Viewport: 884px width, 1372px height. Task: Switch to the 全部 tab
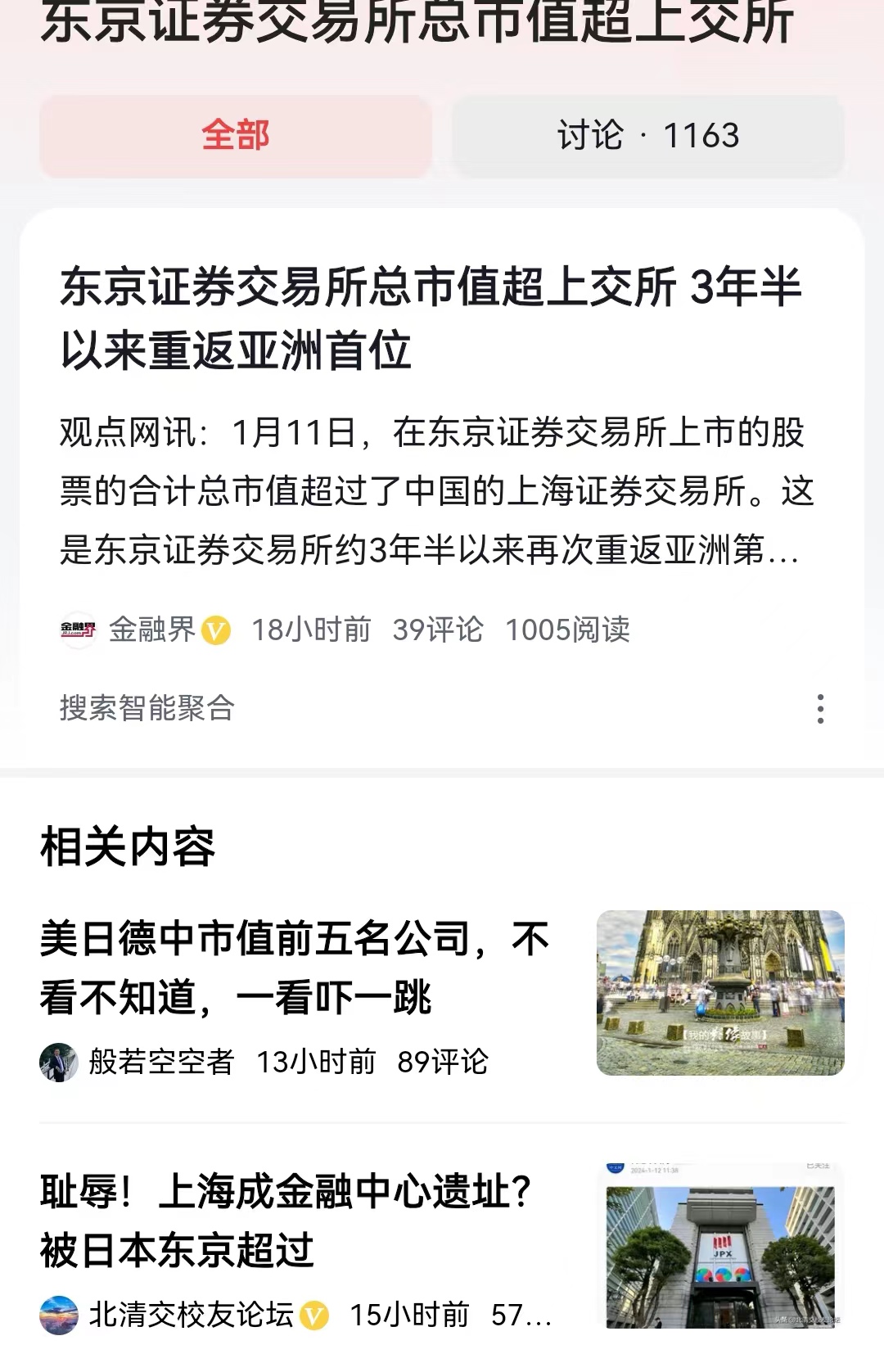(x=237, y=138)
